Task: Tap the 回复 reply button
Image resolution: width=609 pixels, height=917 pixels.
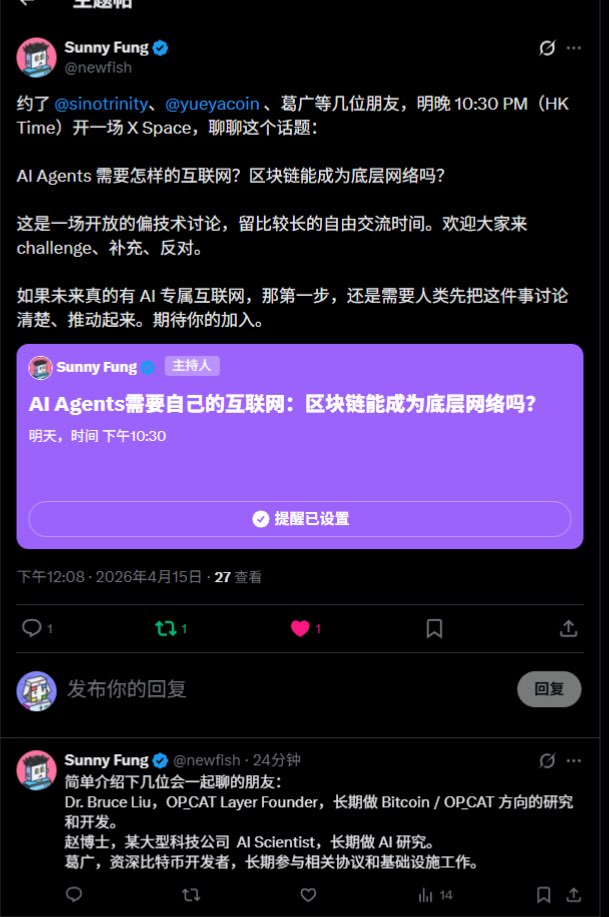Action: point(548,689)
